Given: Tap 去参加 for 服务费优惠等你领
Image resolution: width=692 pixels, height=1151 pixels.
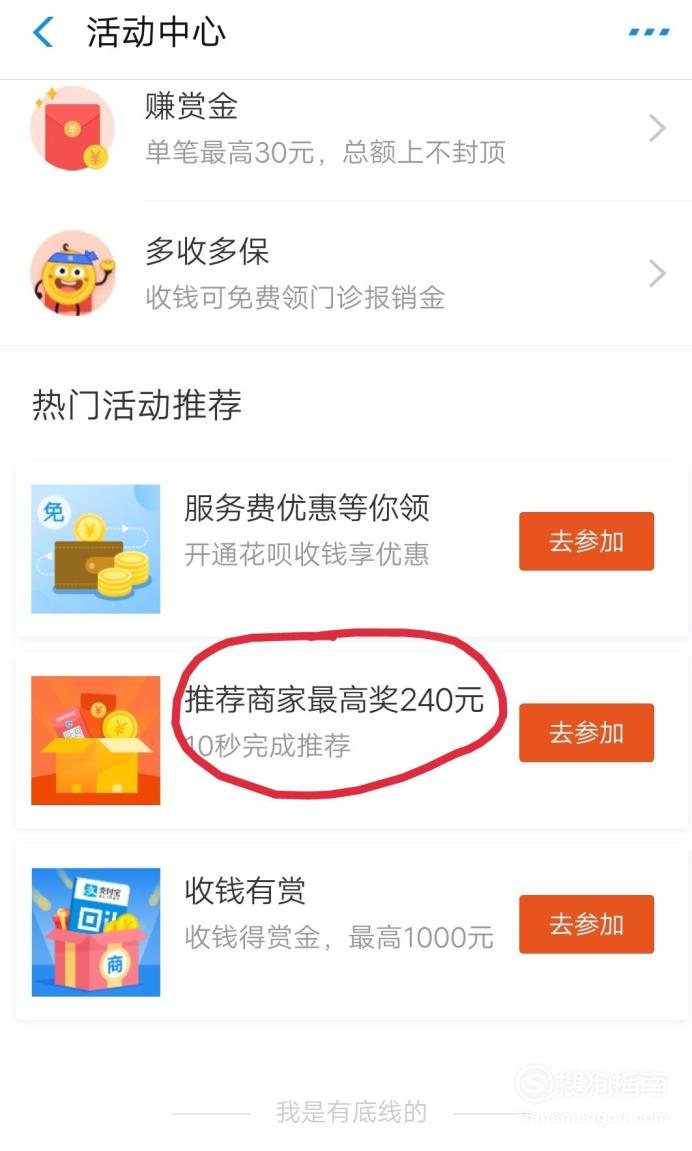Looking at the screenshot, I should click(586, 541).
